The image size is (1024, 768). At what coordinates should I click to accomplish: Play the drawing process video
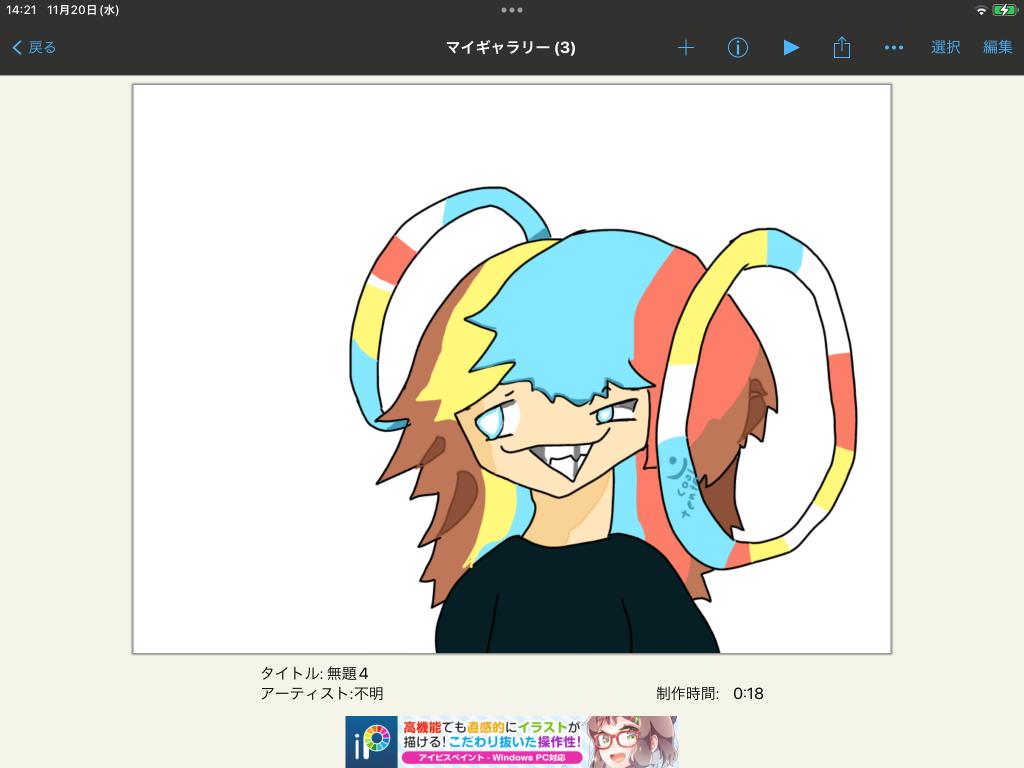click(791, 47)
